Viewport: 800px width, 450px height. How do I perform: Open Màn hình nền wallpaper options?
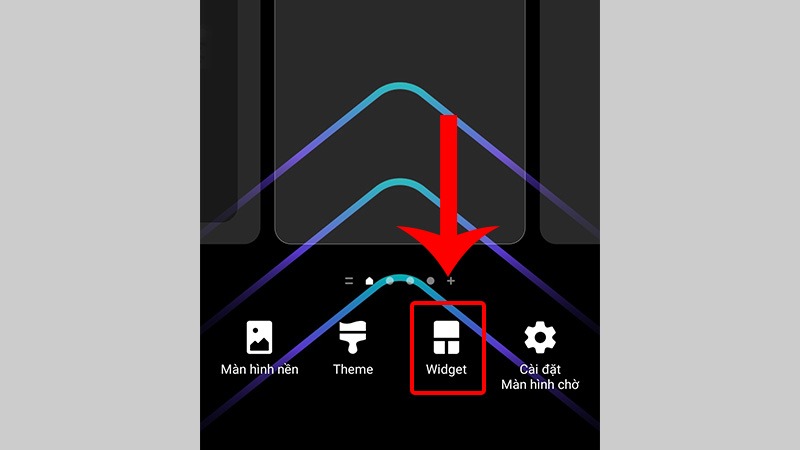point(260,347)
